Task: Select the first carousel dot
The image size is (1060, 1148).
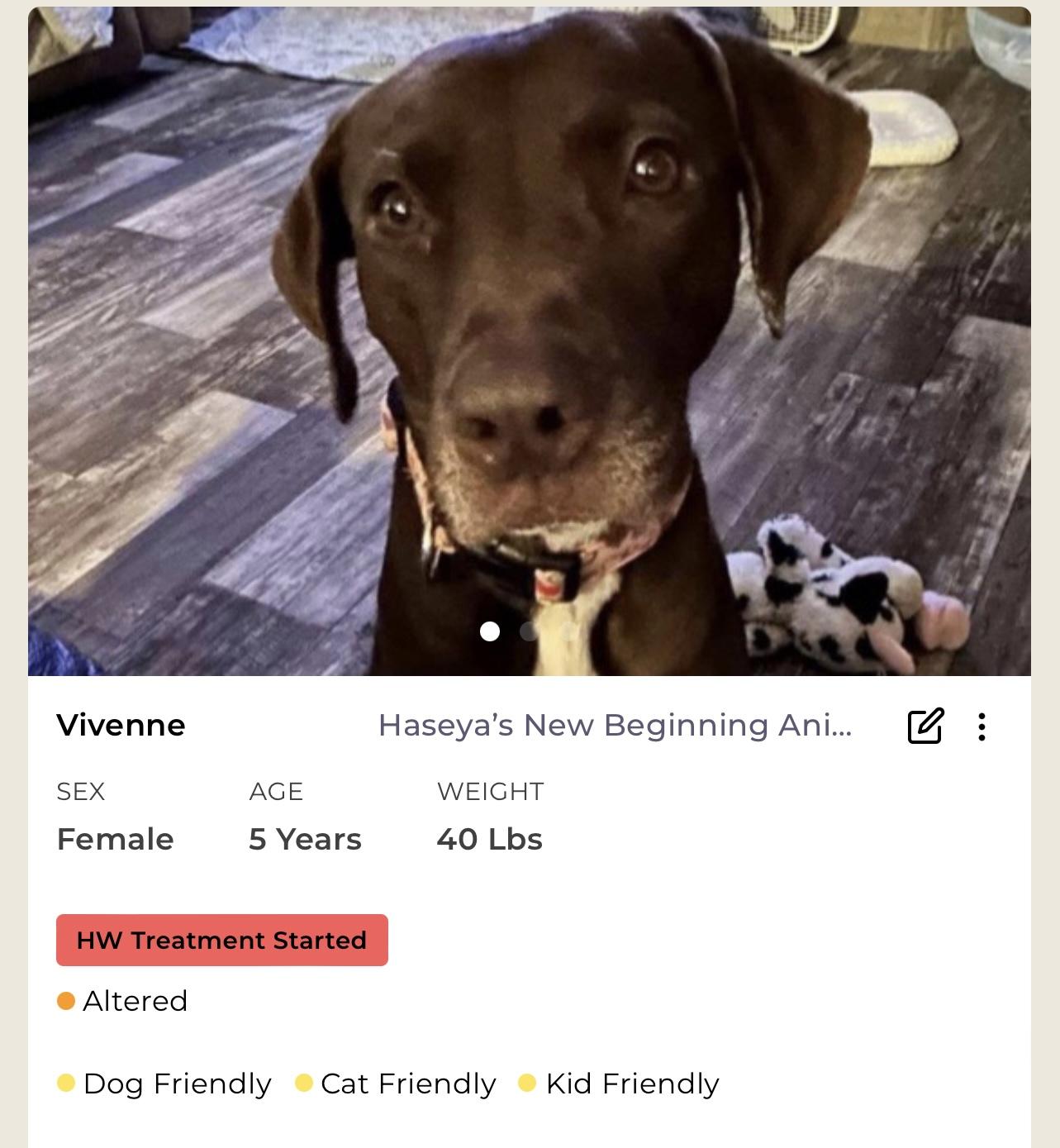Action: (491, 631)
